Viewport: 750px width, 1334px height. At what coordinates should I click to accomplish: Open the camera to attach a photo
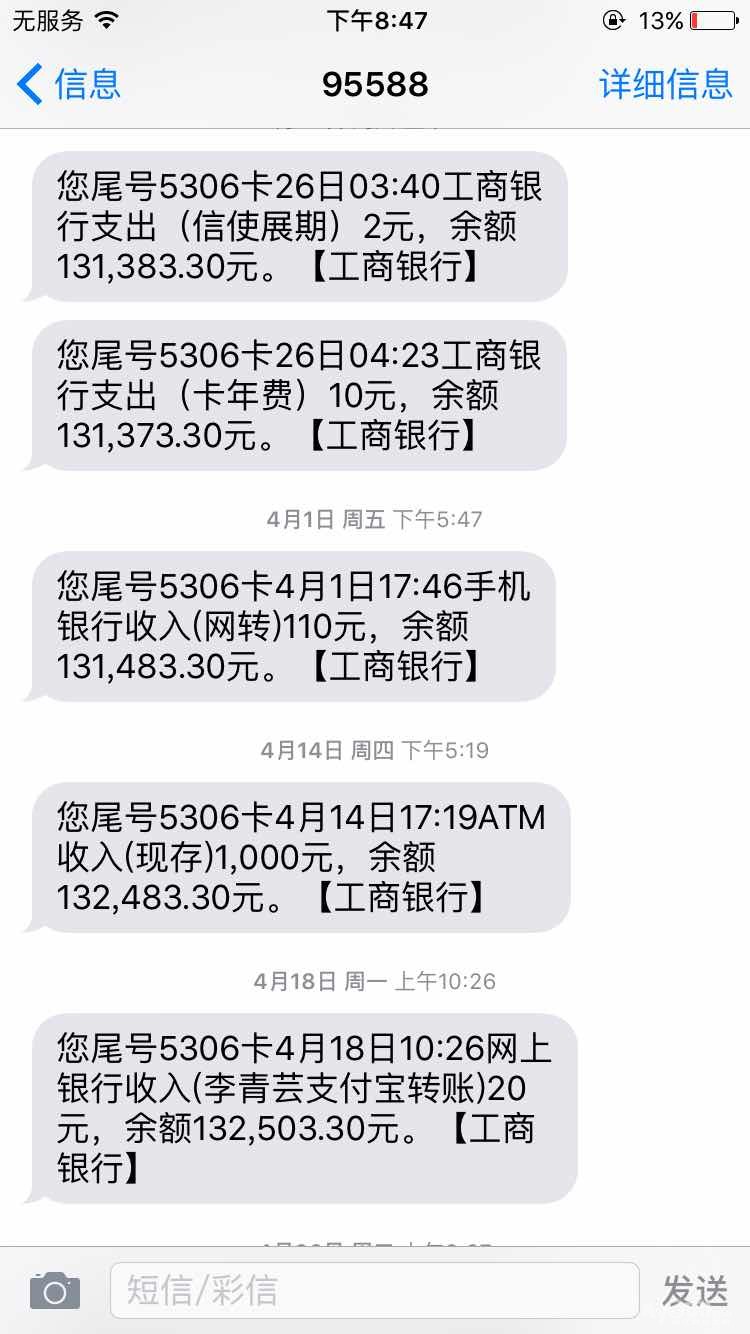(x=54, y=1291)
